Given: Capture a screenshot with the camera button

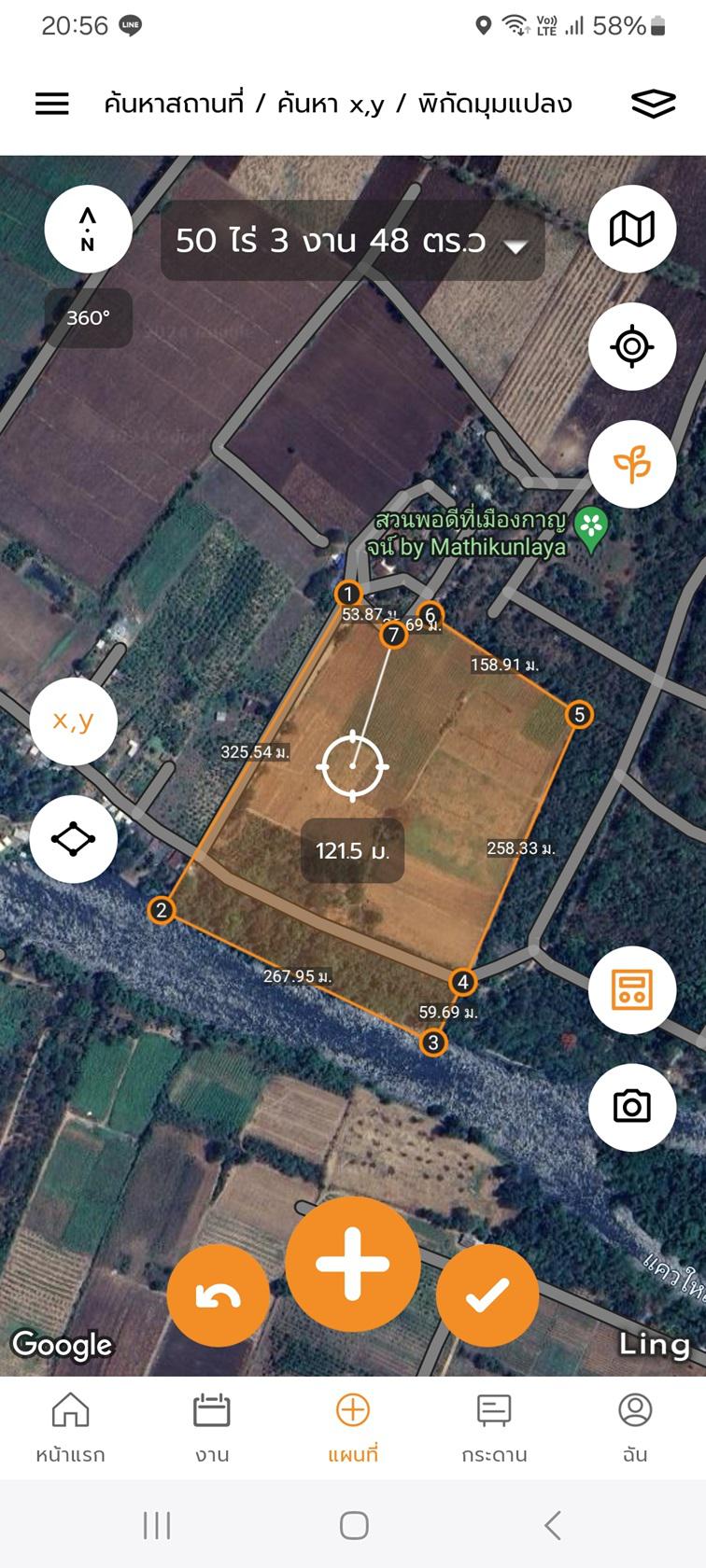Looking at the screenshot, I should pos(632,1107).
